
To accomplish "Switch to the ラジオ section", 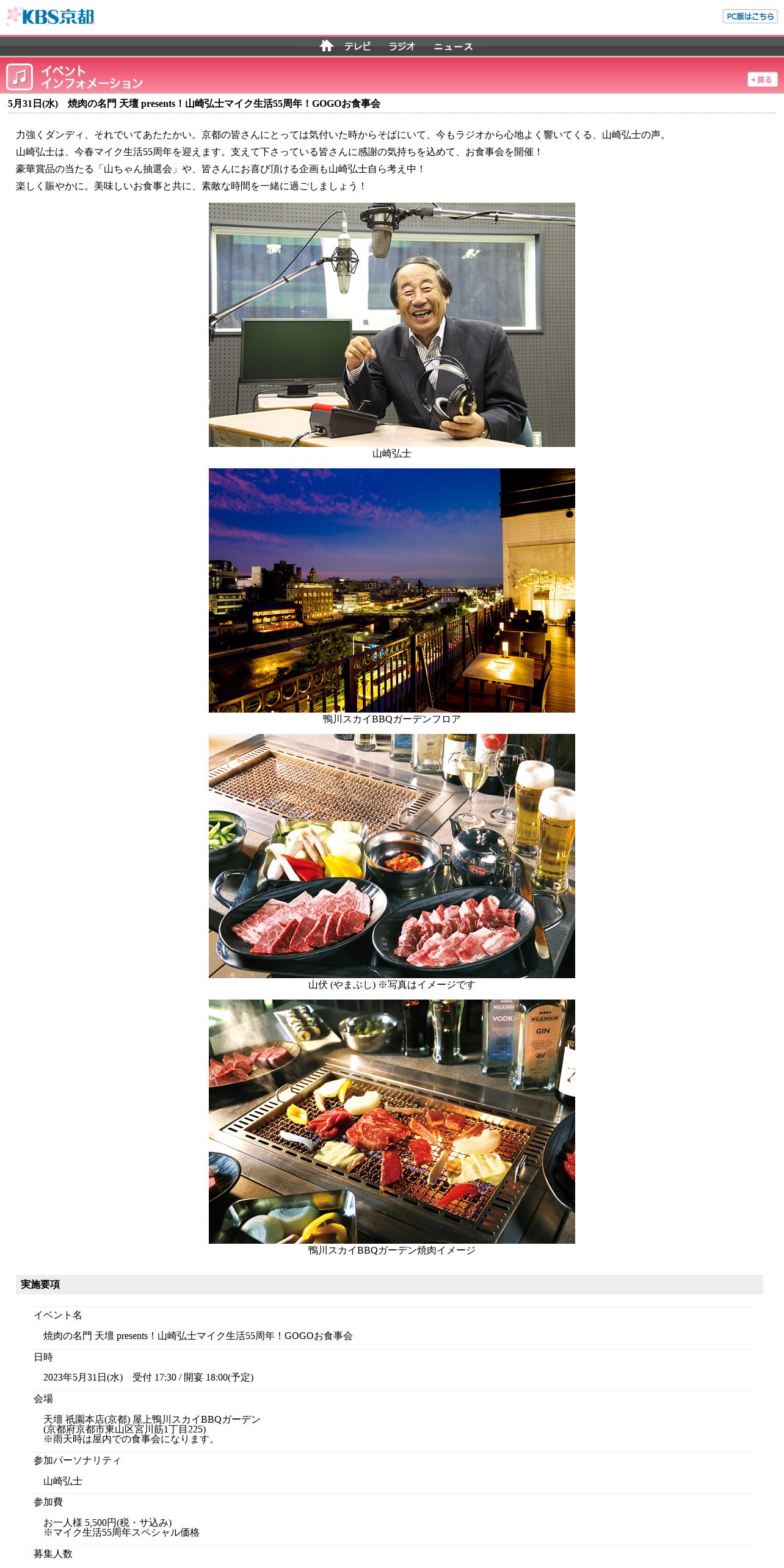I will [402, 46].
